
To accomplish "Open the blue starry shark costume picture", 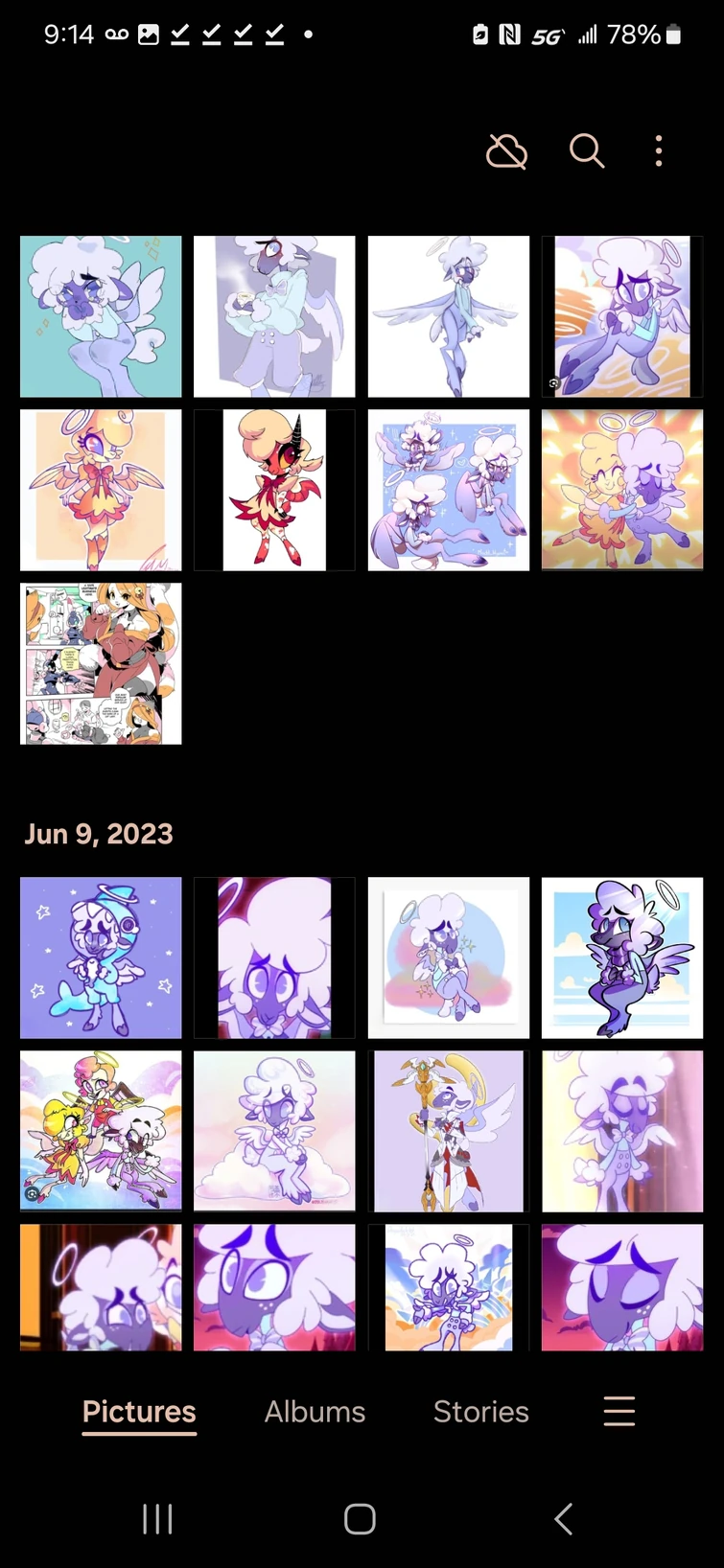I will [x=101, y=957].
